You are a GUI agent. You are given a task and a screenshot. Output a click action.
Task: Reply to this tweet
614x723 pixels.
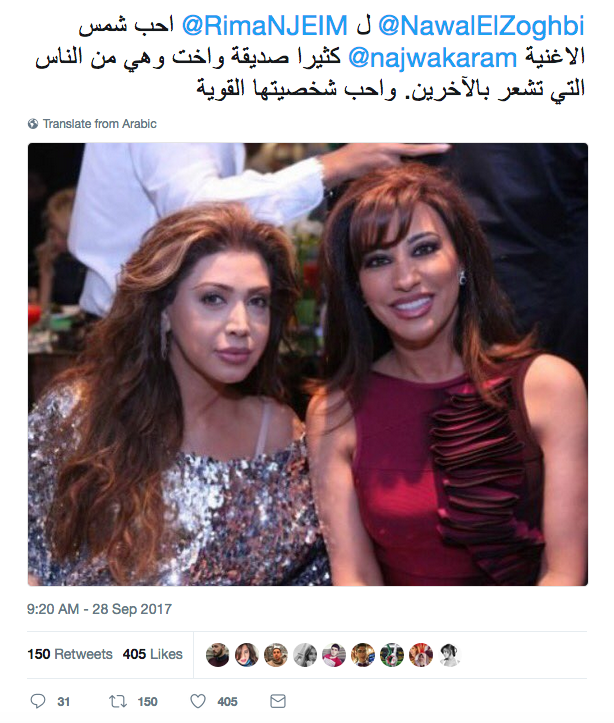(39, 701)
